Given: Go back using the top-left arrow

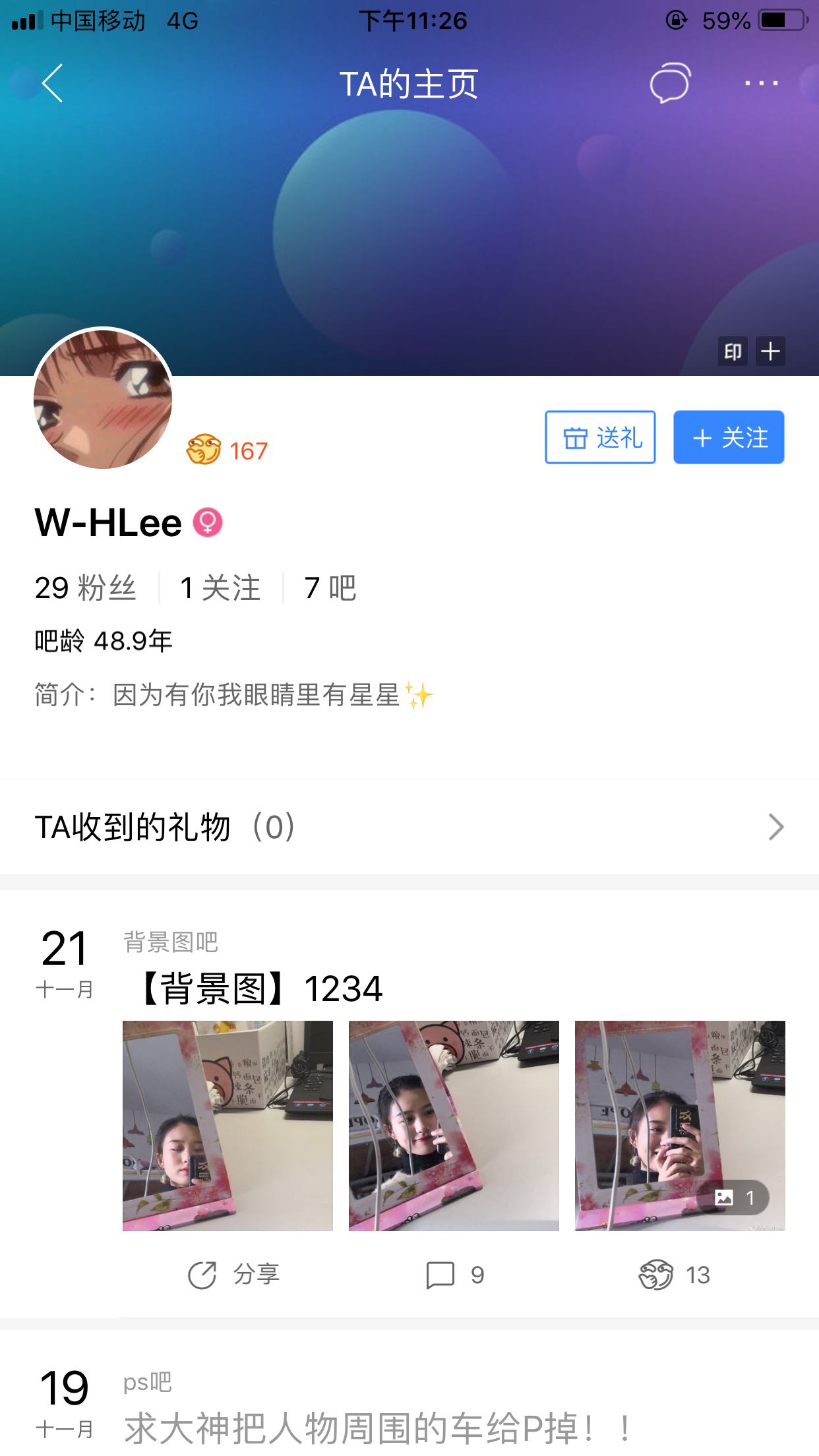Looking at the screenshot, I should point(52,83).
